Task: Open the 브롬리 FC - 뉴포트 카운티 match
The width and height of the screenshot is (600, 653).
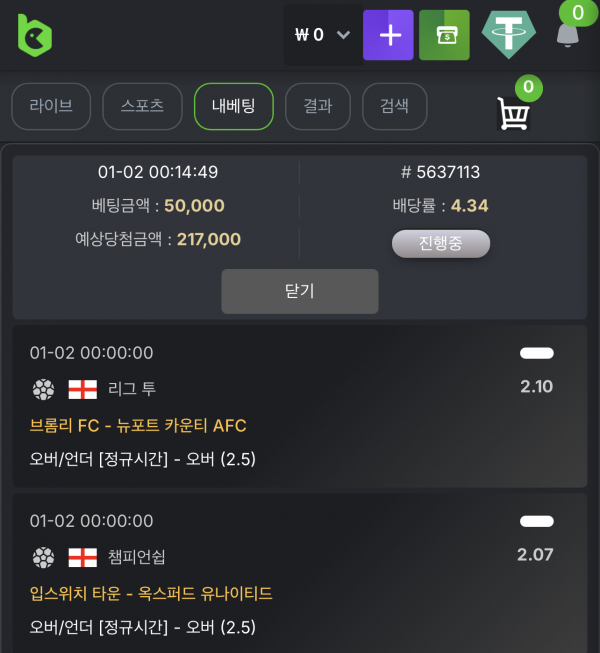Action: point(138,425)
